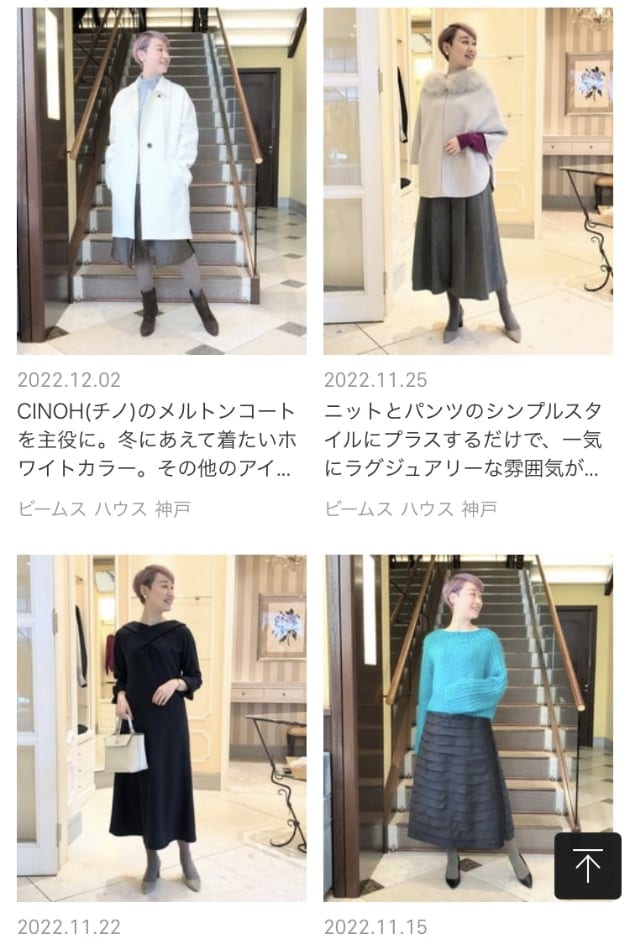Tap the scroll-to-top arrow button
Image resolution: width=630 pixels, height=939 pixels.
point(587,865)
